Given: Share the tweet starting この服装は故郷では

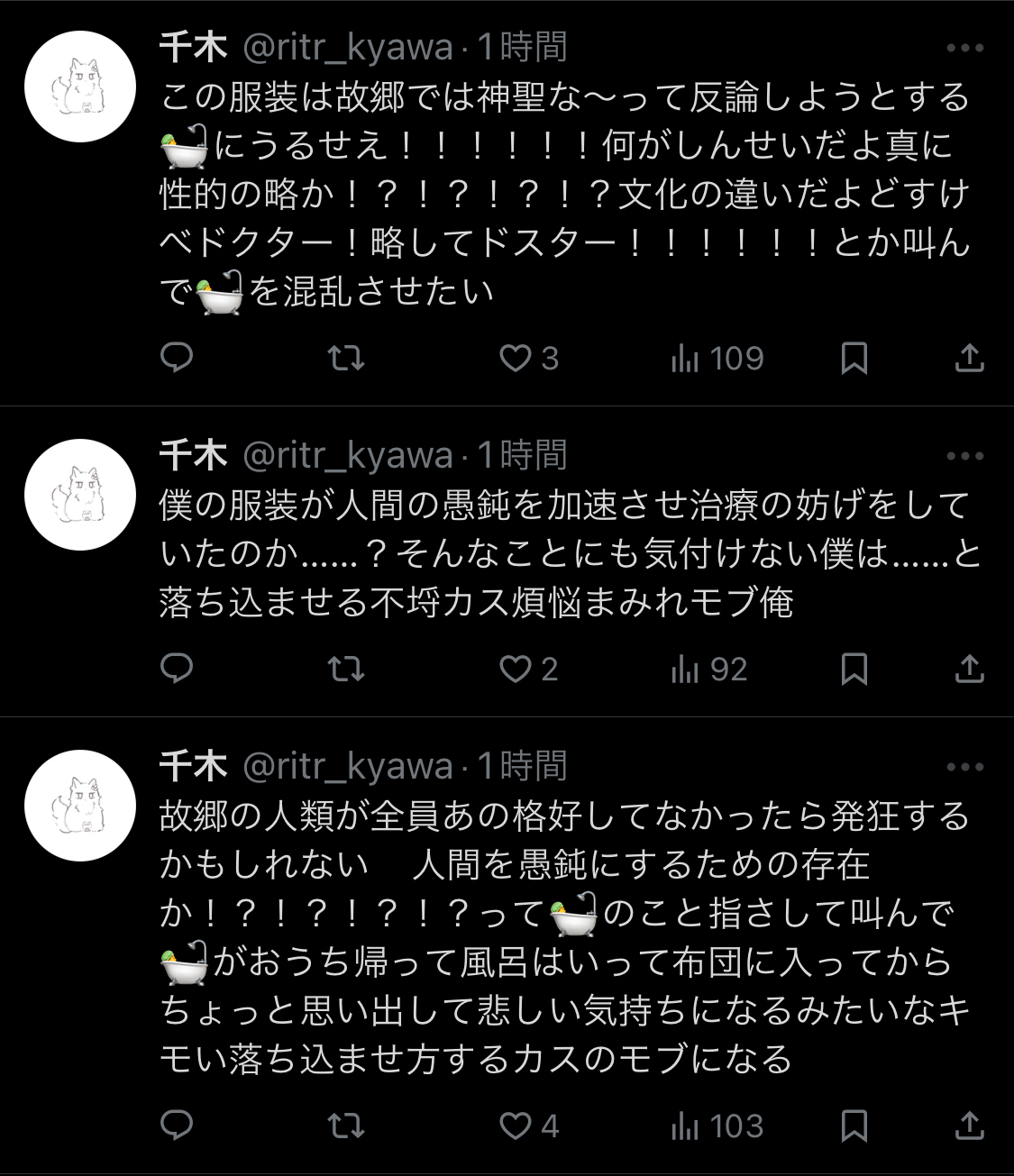Looking at the screenshot, I should point(969,359).
